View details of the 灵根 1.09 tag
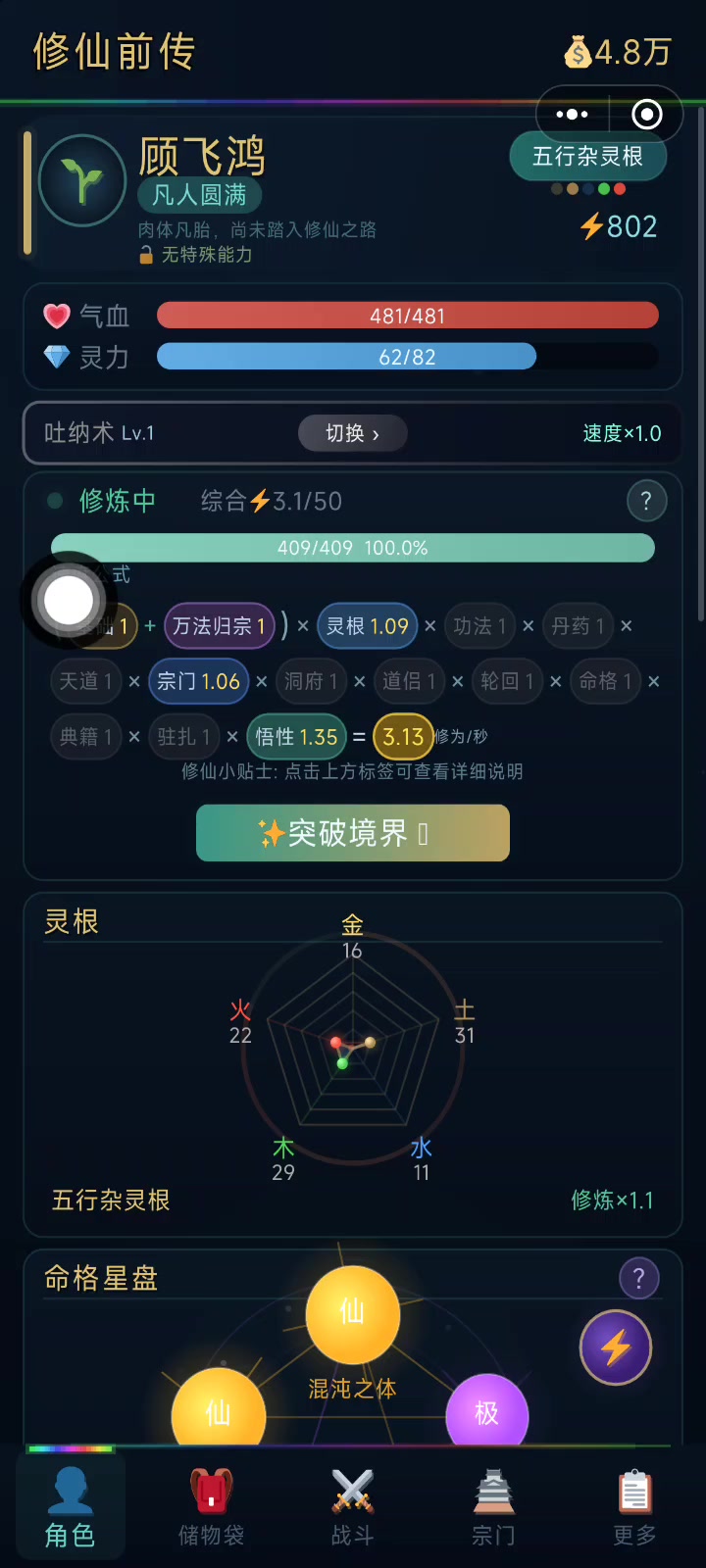 coord(367,626)
